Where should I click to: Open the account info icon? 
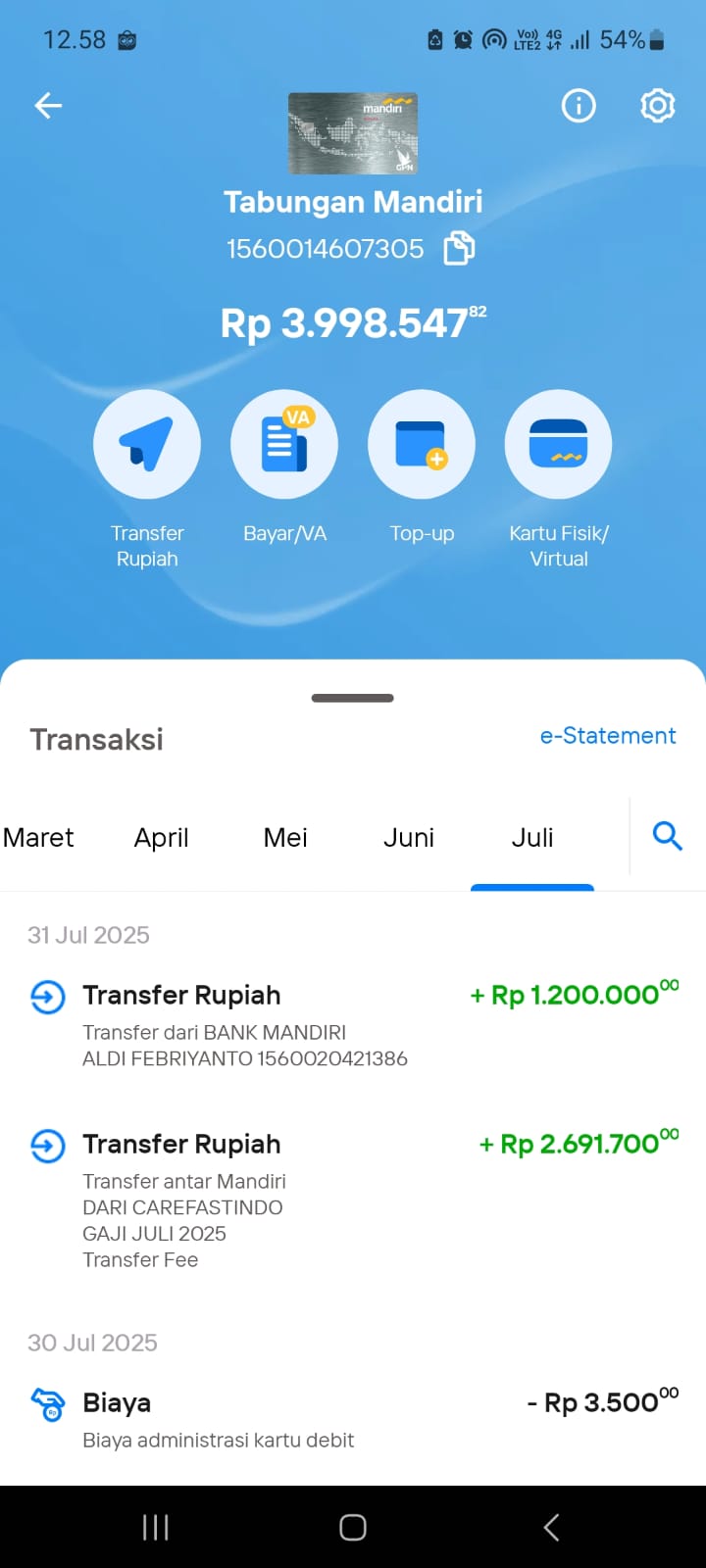579,105
